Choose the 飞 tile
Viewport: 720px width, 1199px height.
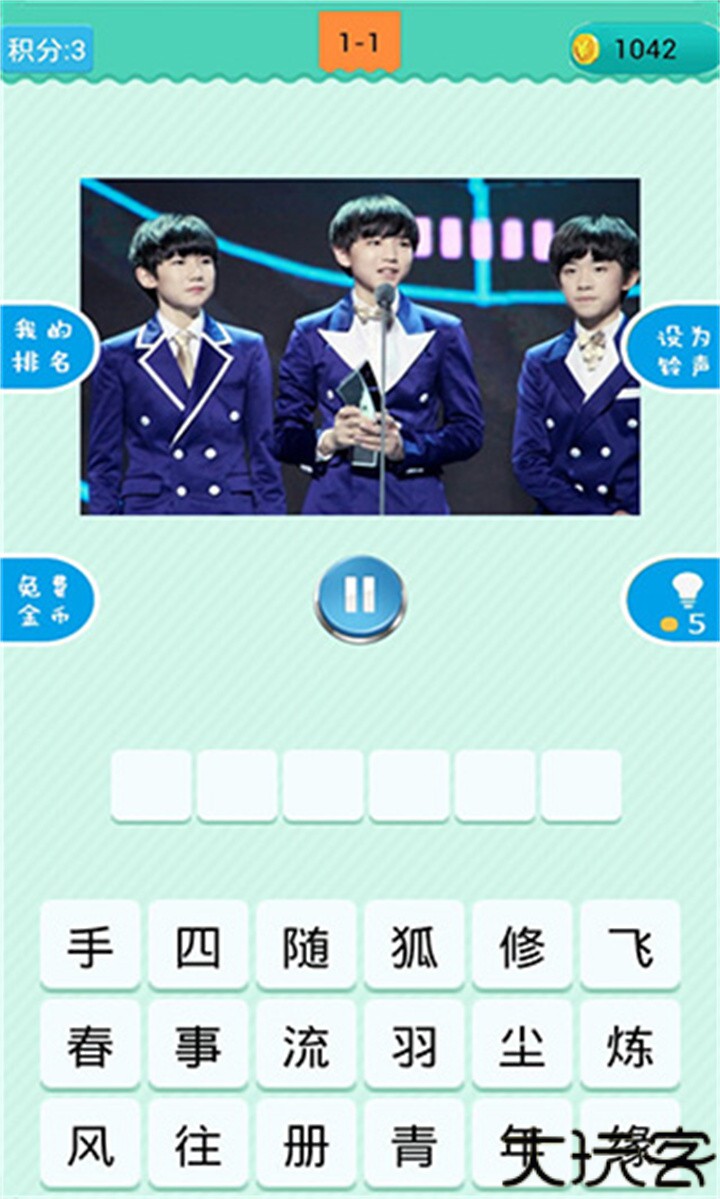pos(630,945)
